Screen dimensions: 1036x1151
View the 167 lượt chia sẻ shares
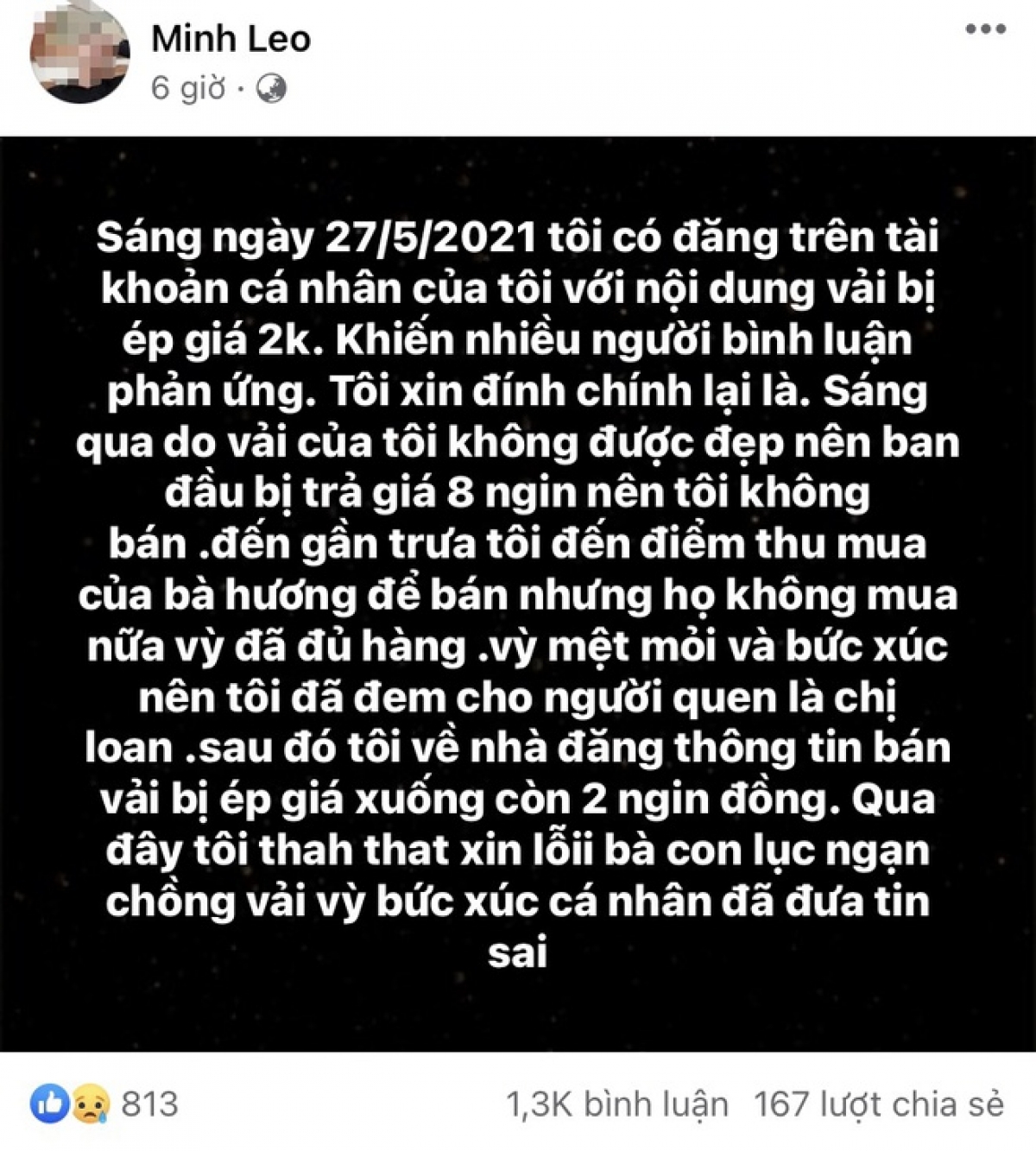pos(879,1104)
